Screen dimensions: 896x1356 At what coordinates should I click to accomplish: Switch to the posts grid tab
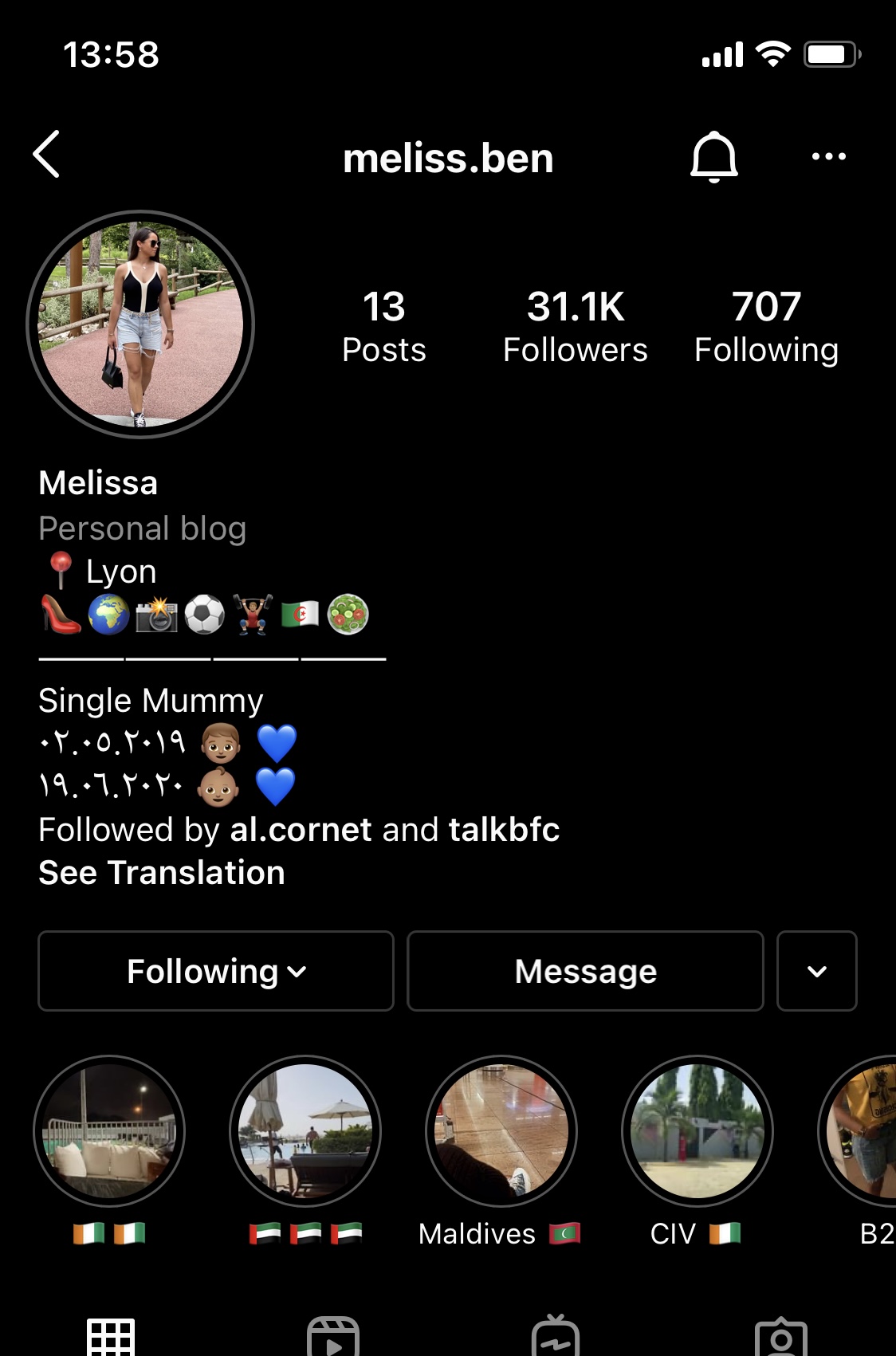coord(110,1337)
